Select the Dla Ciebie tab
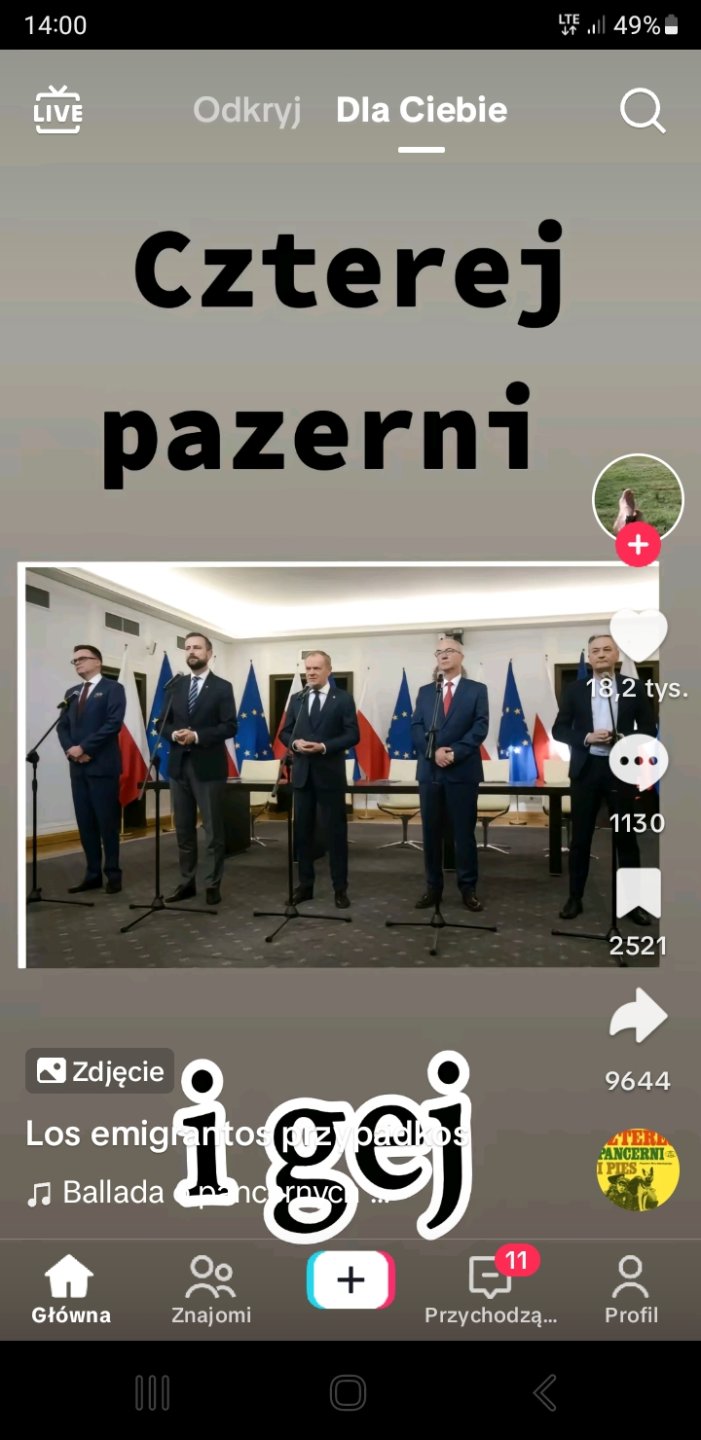 click(x=421, y=110)
